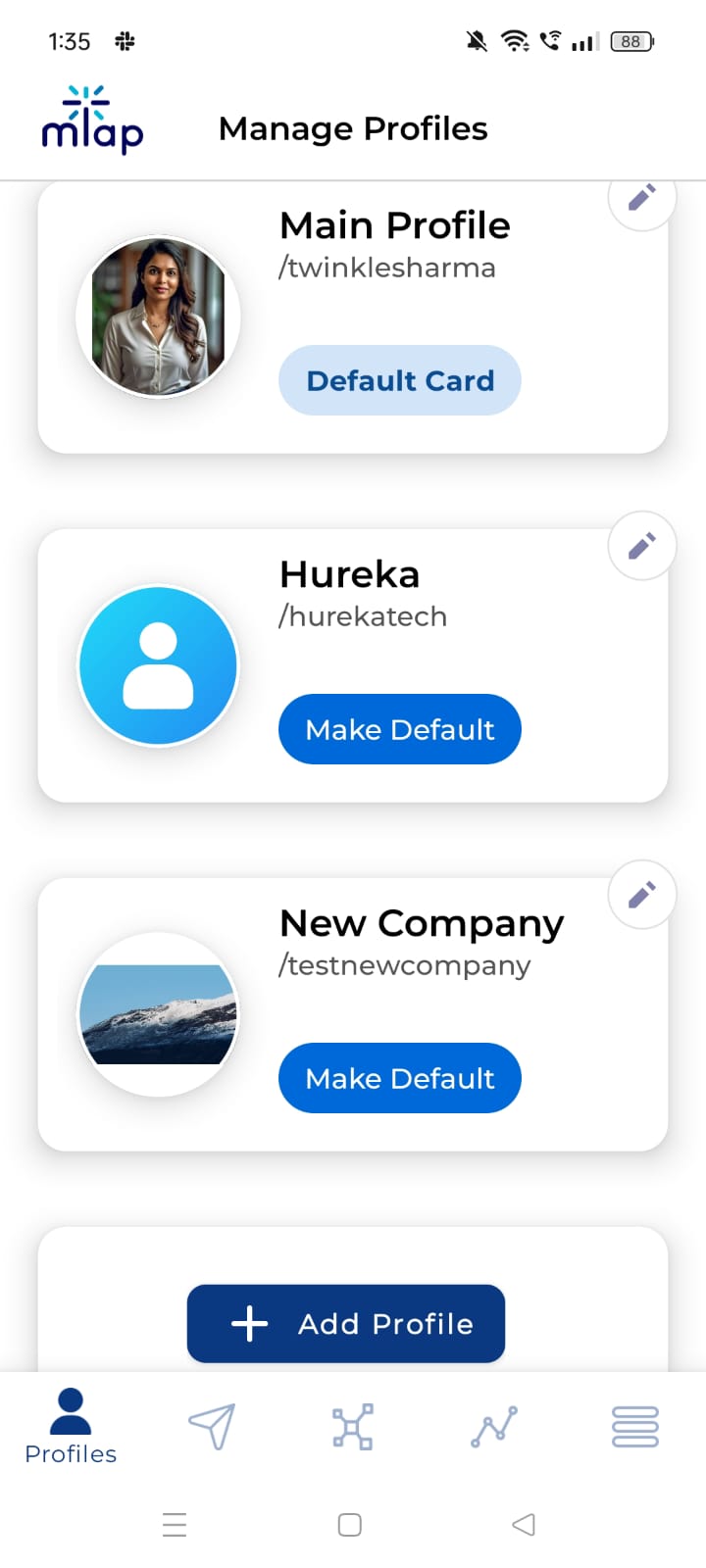
Task: Open the paper plane share tab
Action: click(x=212, y=1426)
